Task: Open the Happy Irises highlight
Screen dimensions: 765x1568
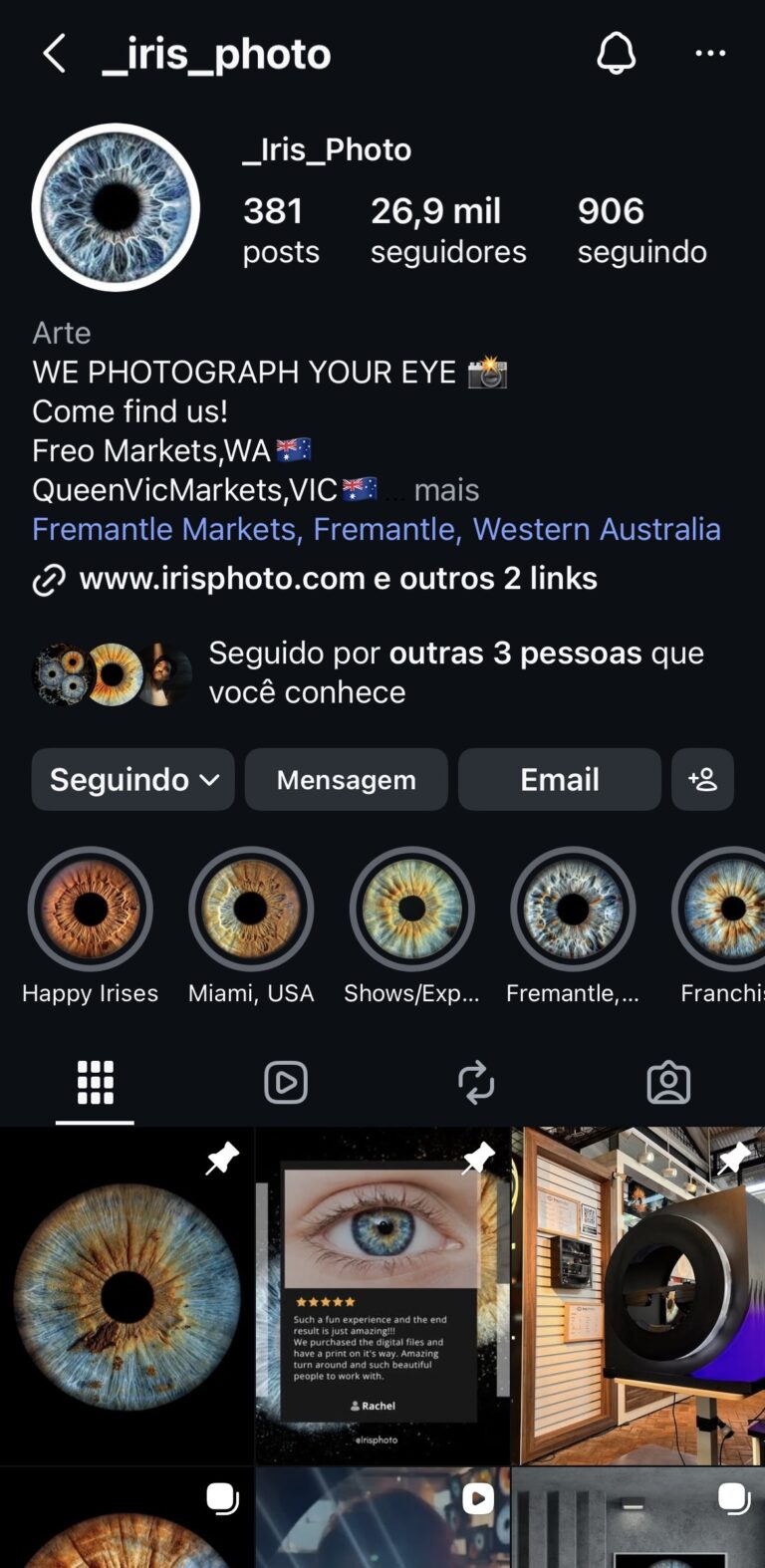Action: coord(90,909)
